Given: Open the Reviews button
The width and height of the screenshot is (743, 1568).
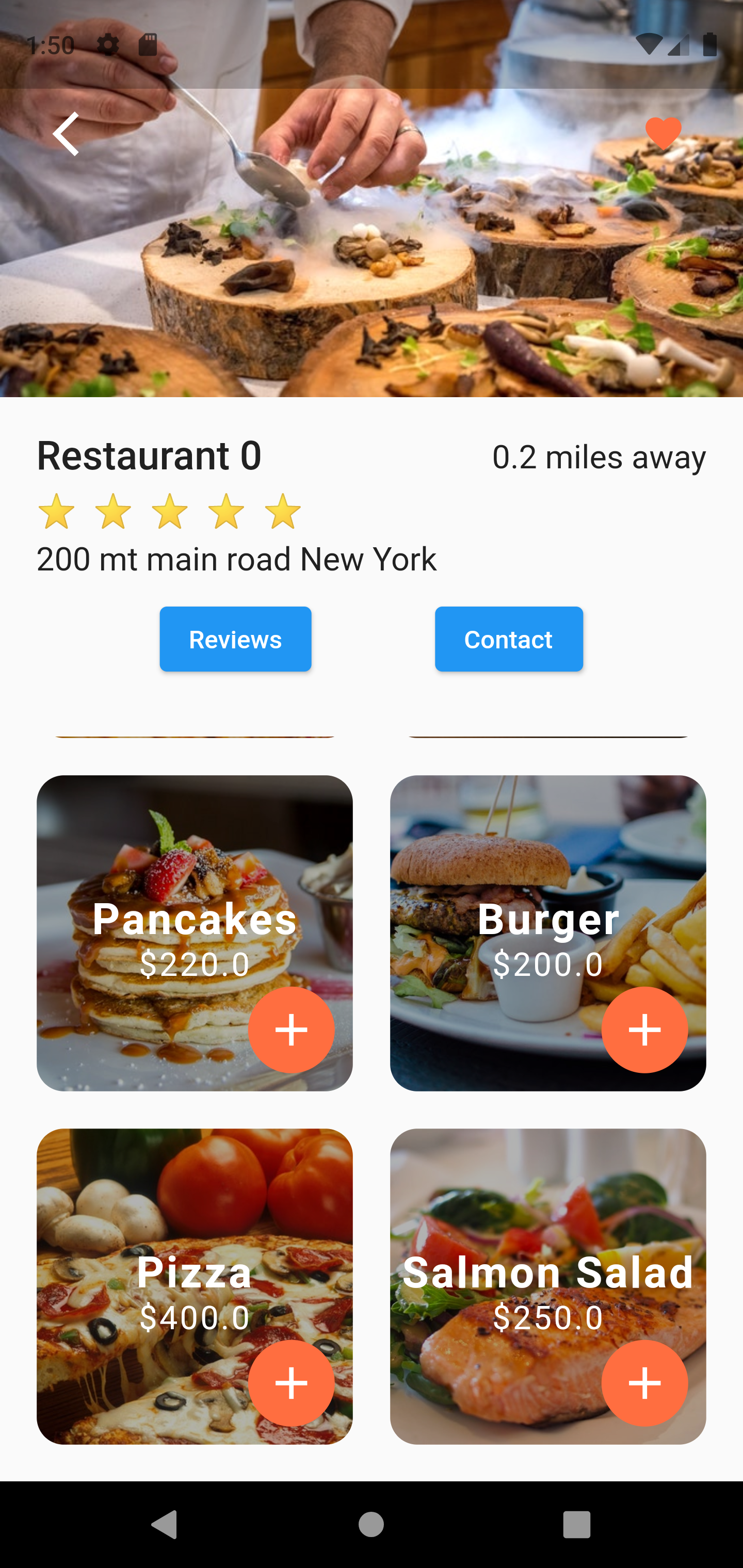Looking at the screenshot, I should click(235, 639).
